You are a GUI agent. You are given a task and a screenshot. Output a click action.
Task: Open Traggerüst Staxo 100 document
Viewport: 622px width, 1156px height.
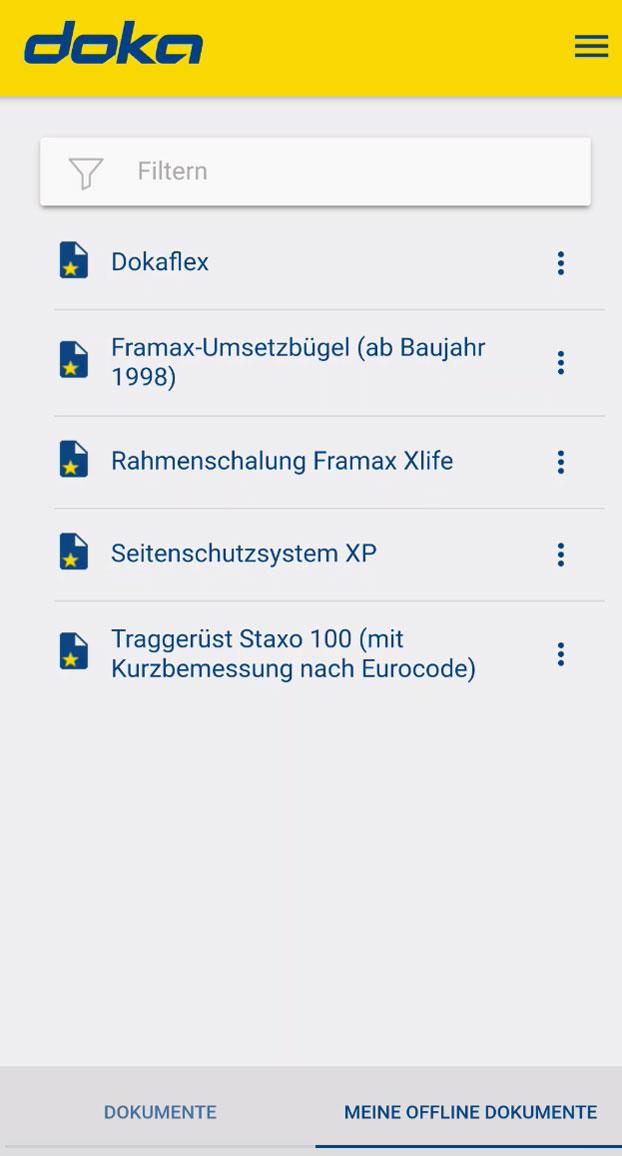coord(292,653)
